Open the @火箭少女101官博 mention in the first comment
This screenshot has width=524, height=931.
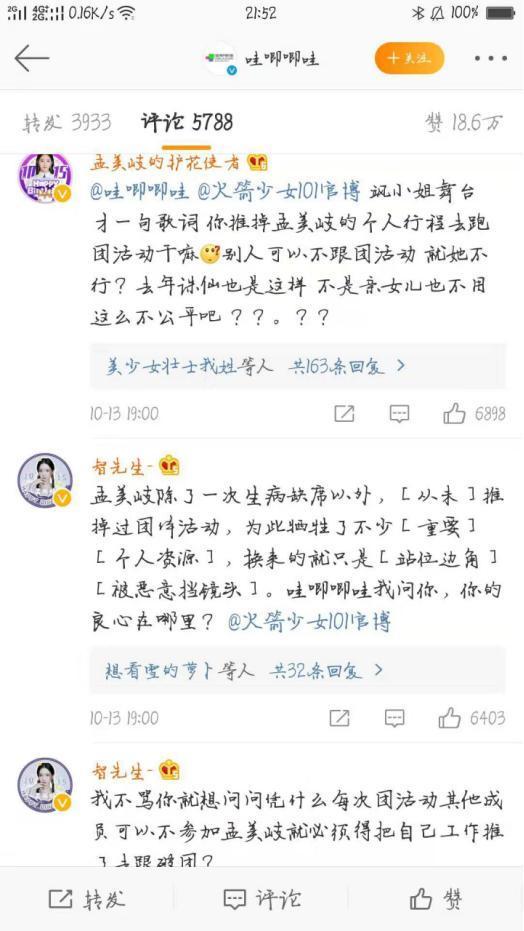click(x=278, y=193)
